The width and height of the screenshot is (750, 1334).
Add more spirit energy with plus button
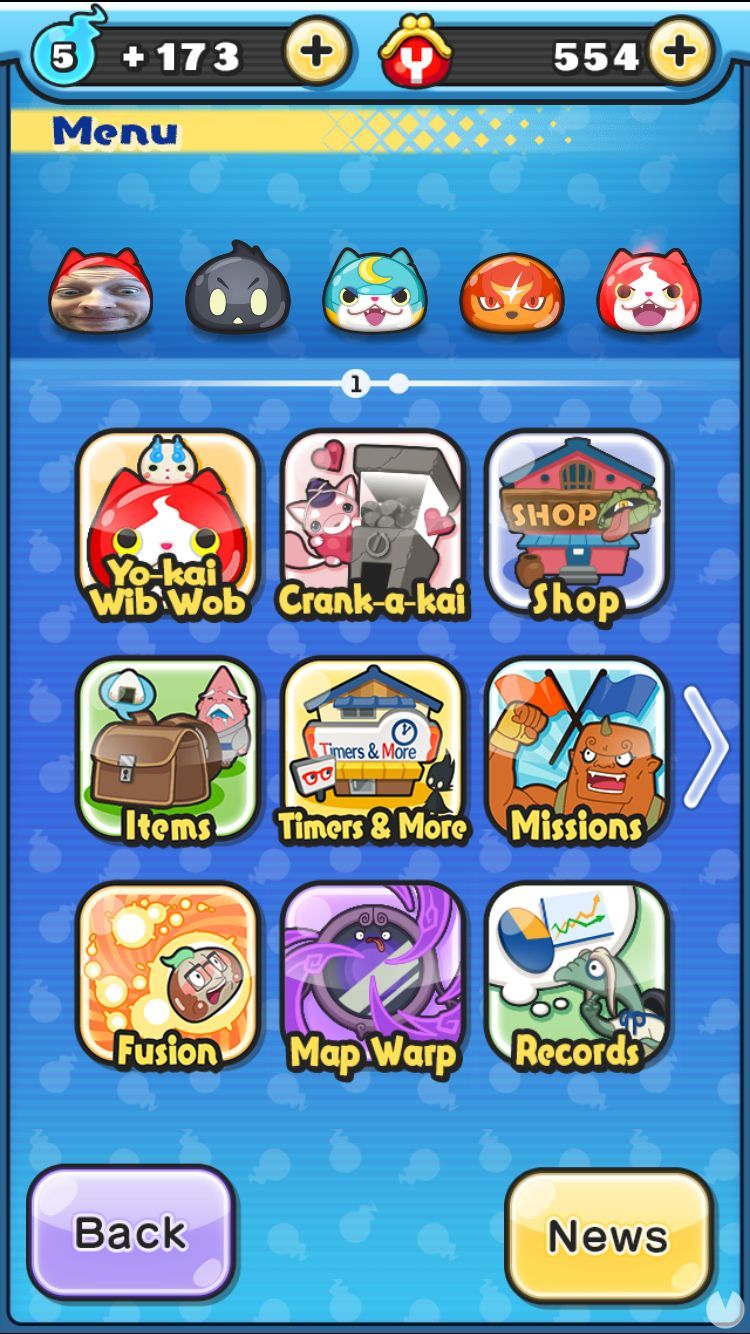click(316, 52)
